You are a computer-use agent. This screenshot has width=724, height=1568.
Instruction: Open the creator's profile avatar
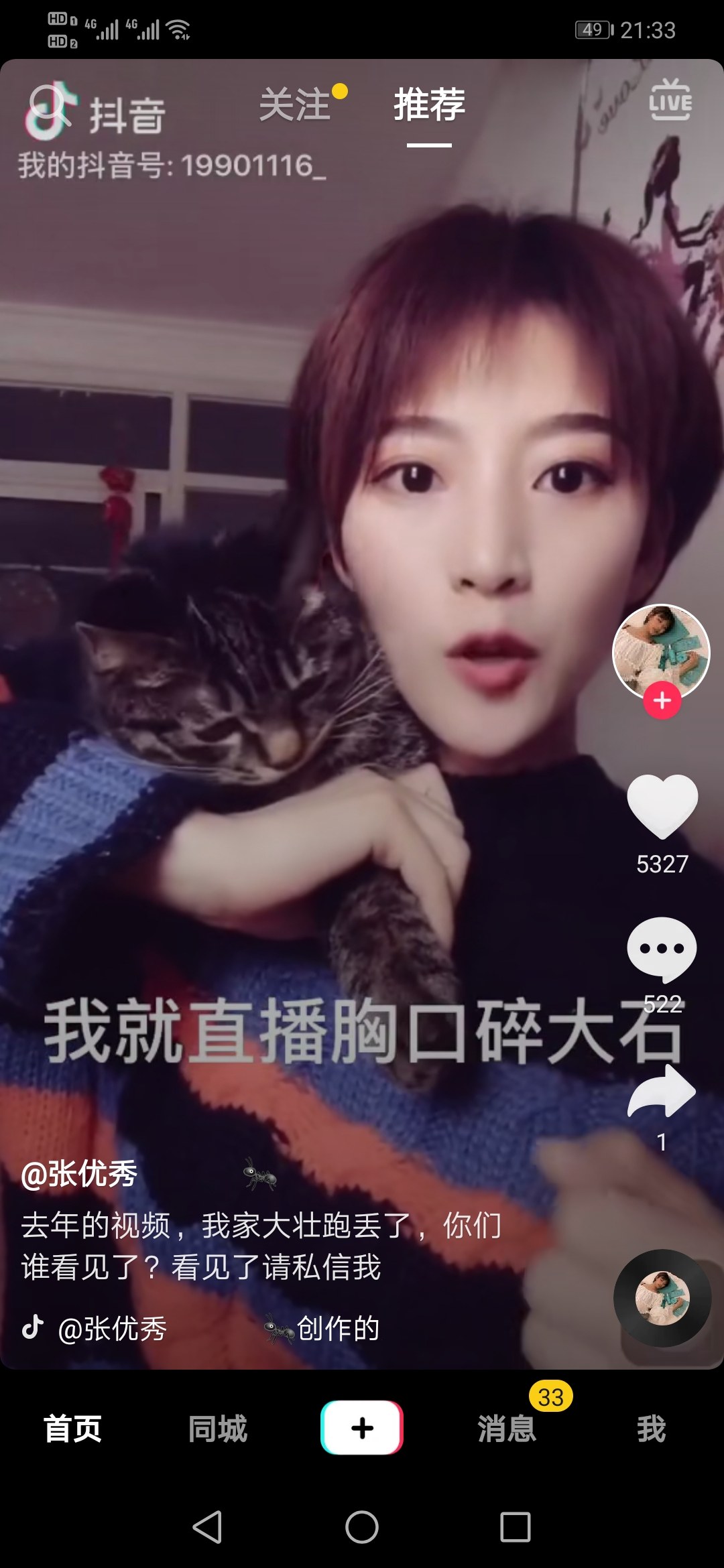661,650
